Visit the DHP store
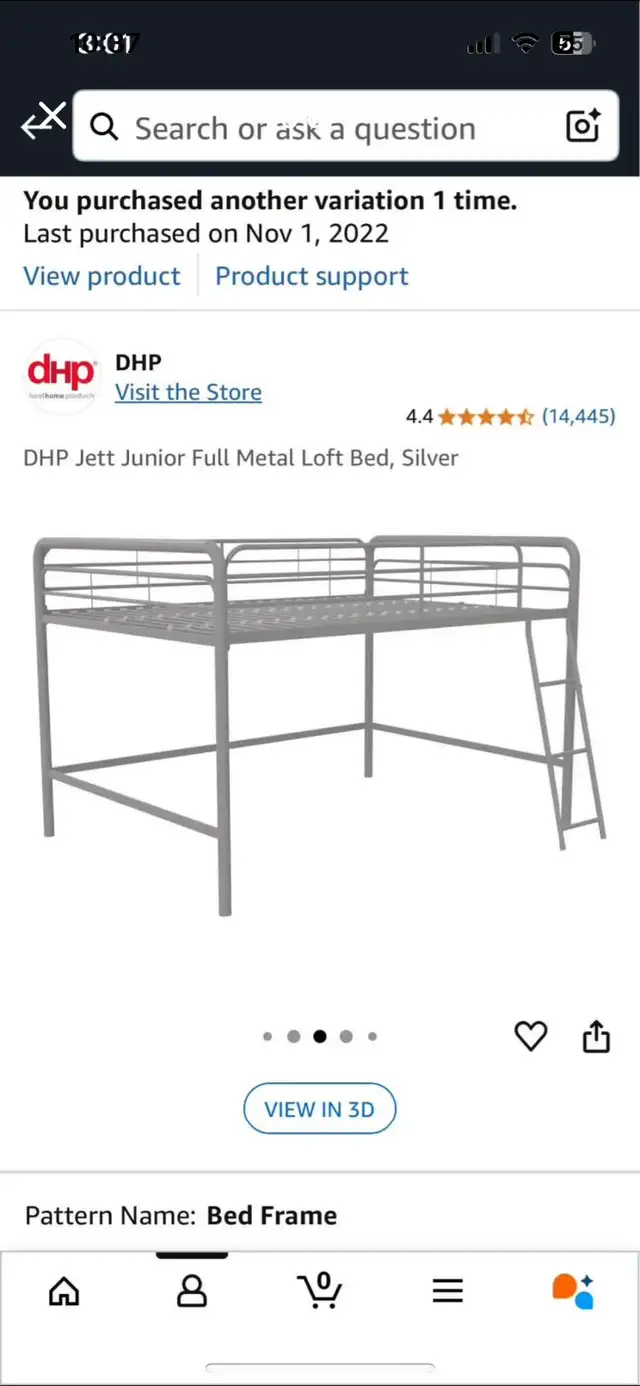640x1386 pixels. [x=188, y=392]
